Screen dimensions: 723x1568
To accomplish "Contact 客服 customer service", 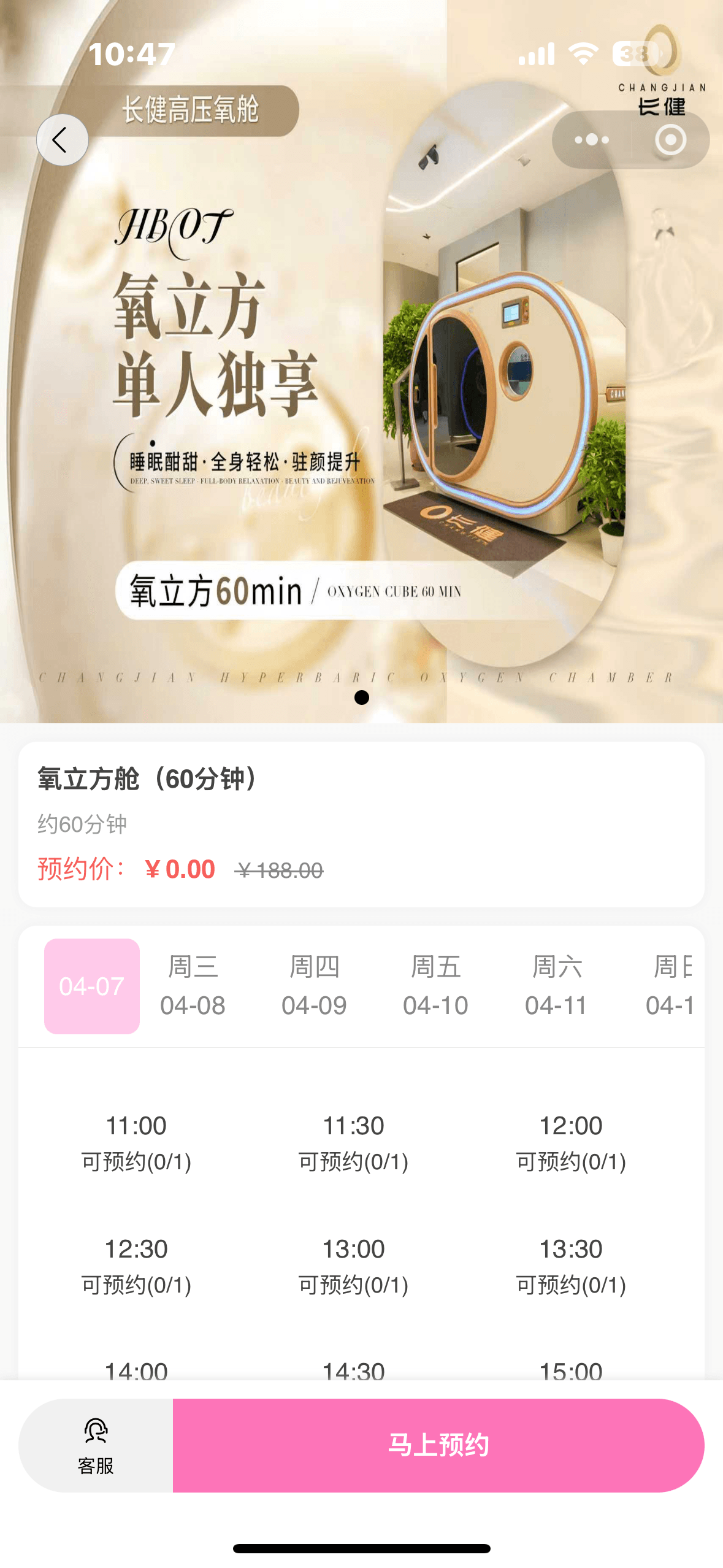I will (x=96, y=1445).
